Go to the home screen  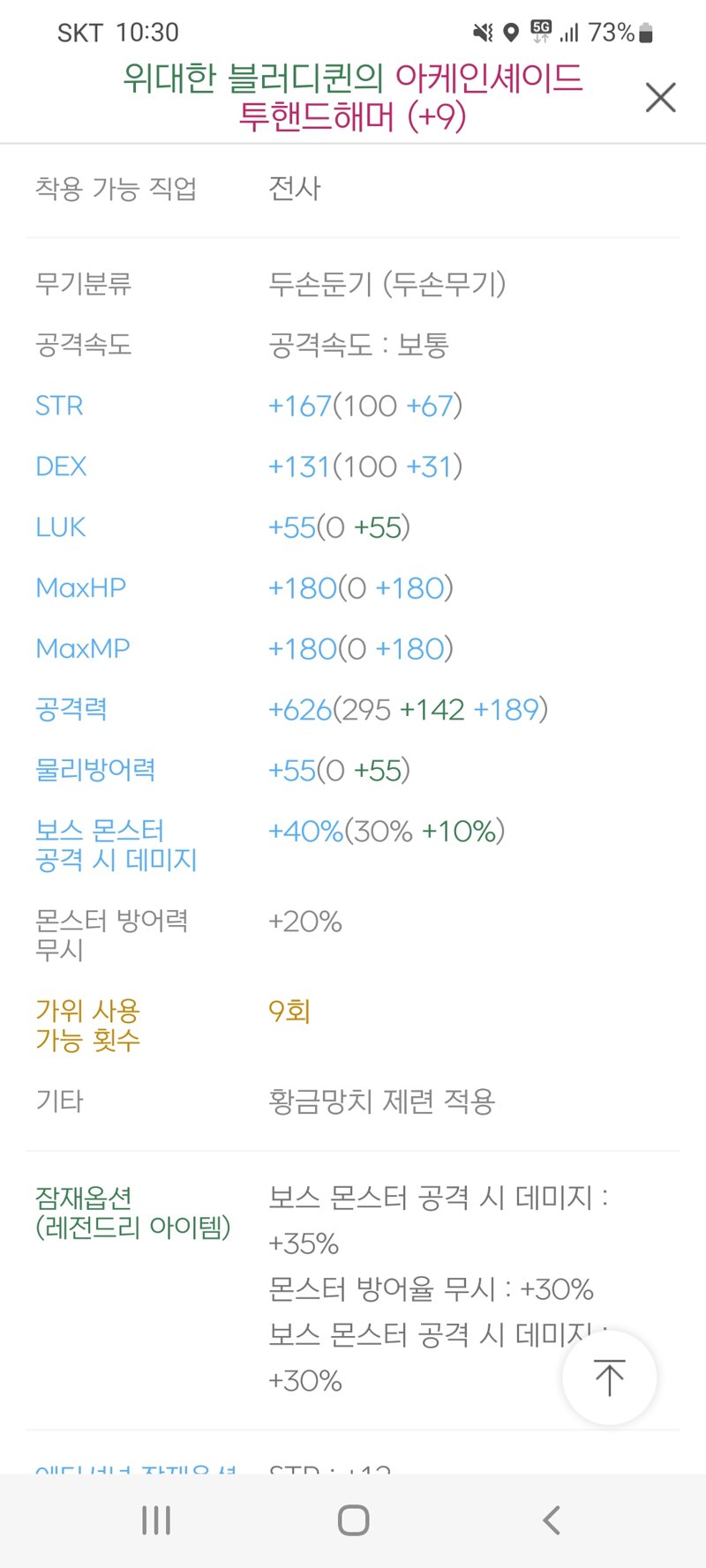pos(353,1520)
